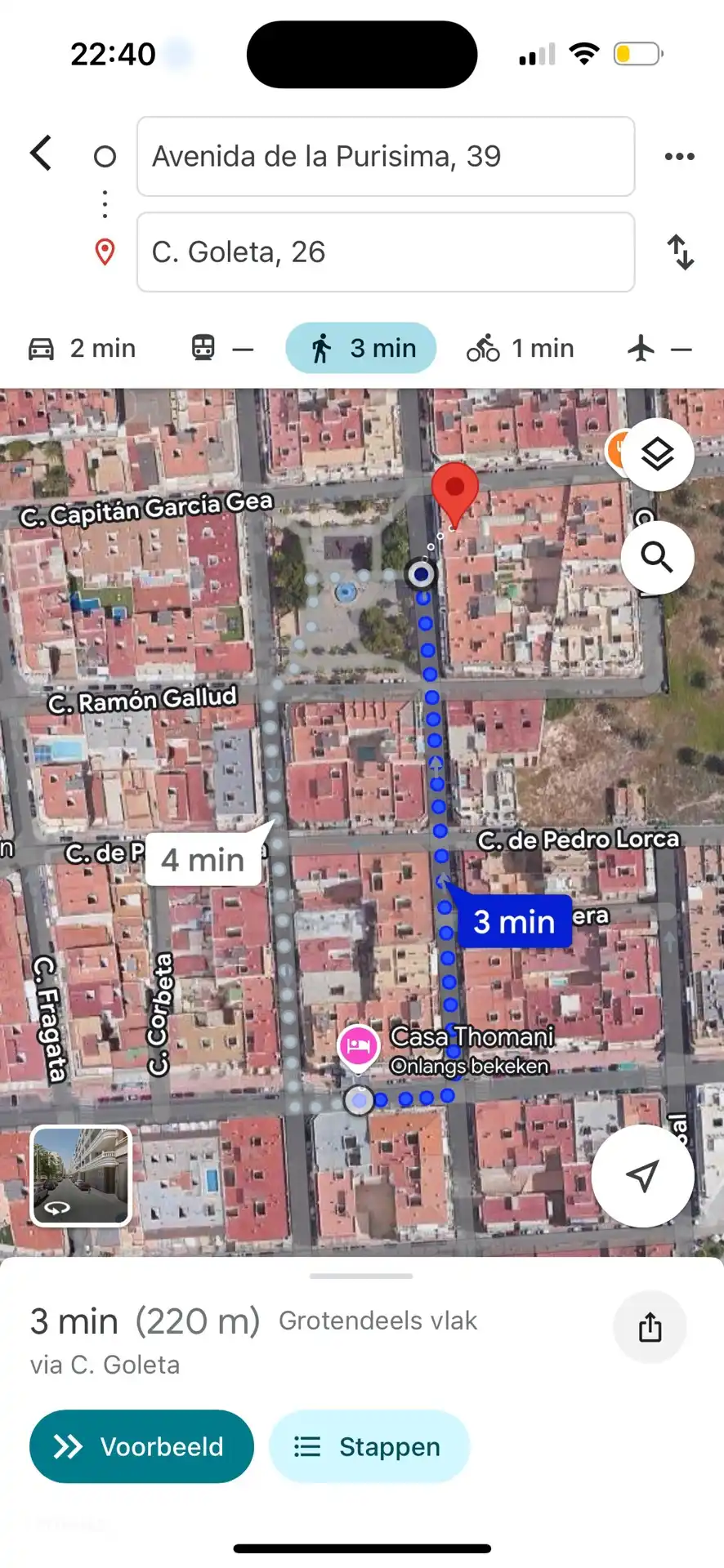This screenshot has width=724, height=1568.
Task: Switch to cycling directions, 1 min
Action: pyautogui.click(x=521, y=349)
